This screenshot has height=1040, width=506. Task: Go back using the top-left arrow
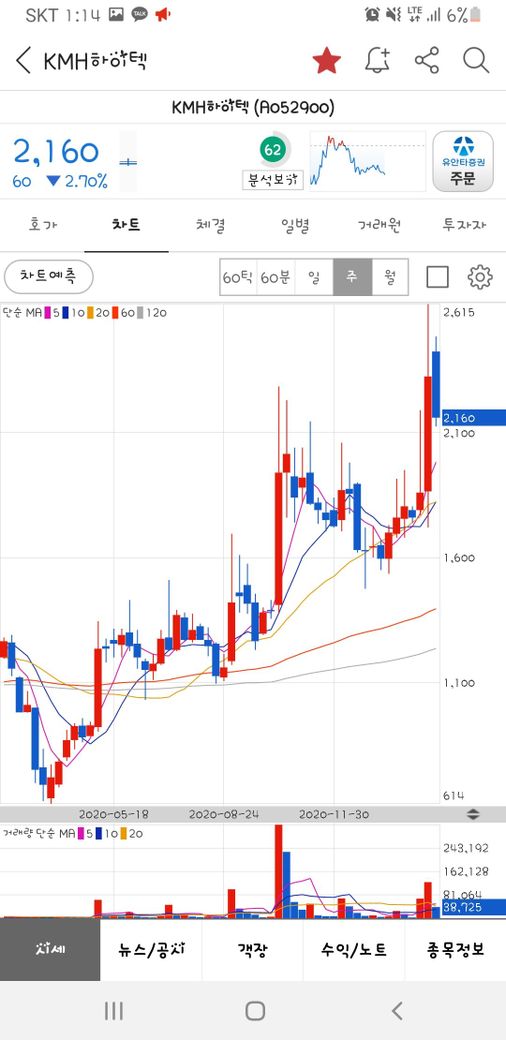coord(23,60)
